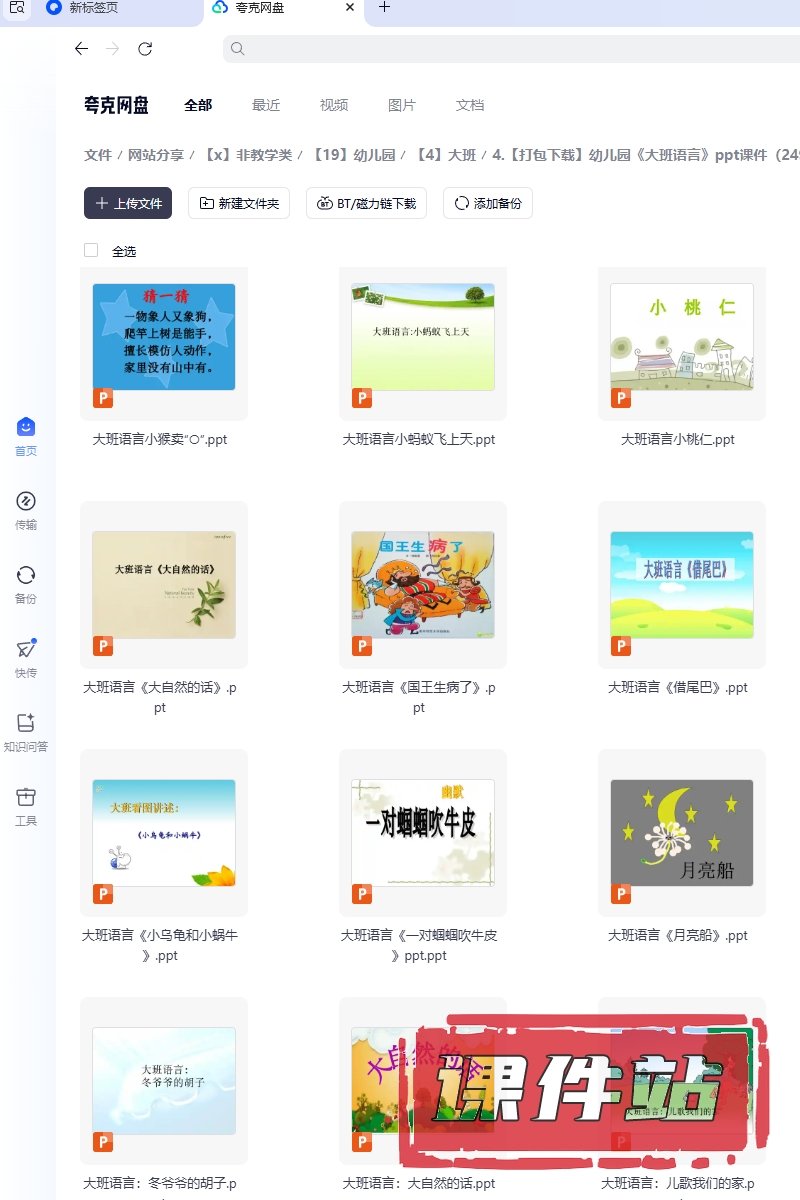Switch to the 图片 tab
Screen dimensions: 800x1200
point(402,105)
